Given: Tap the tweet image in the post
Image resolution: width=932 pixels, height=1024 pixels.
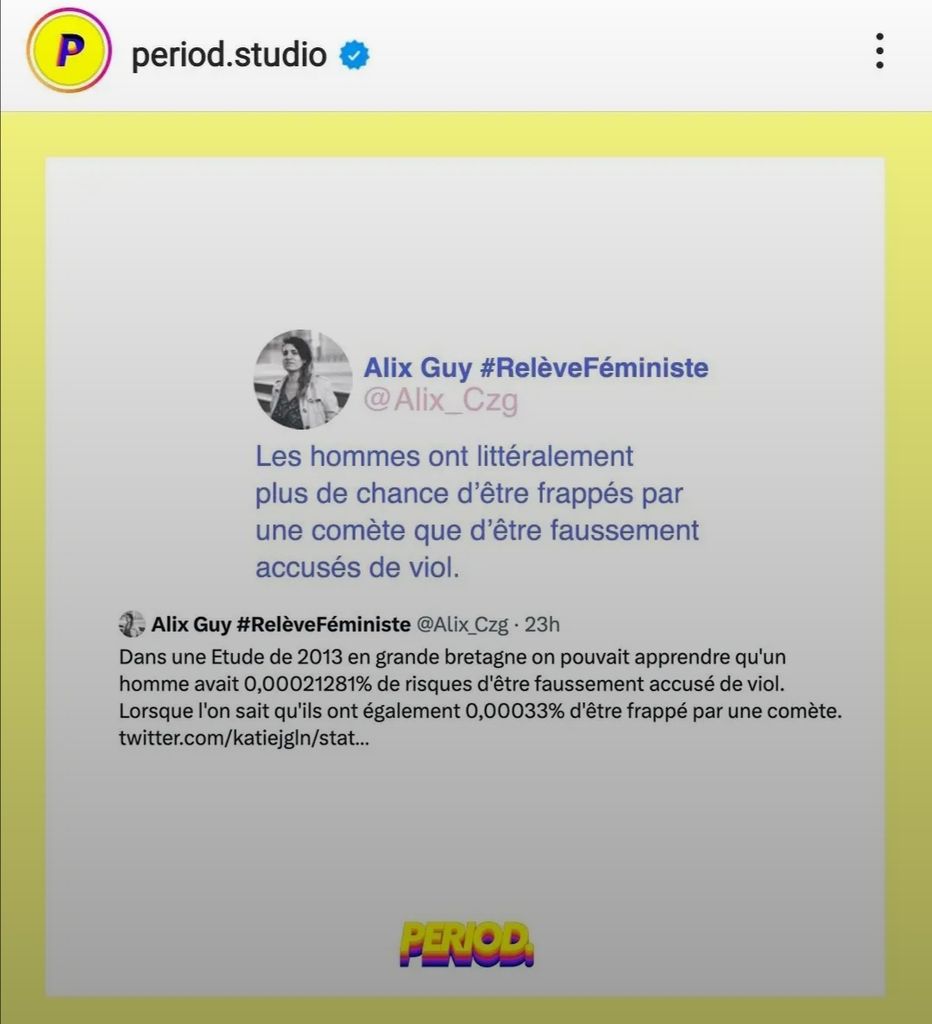Looking at the screenshot, I should pyautogui.click(x=465, y=575).
